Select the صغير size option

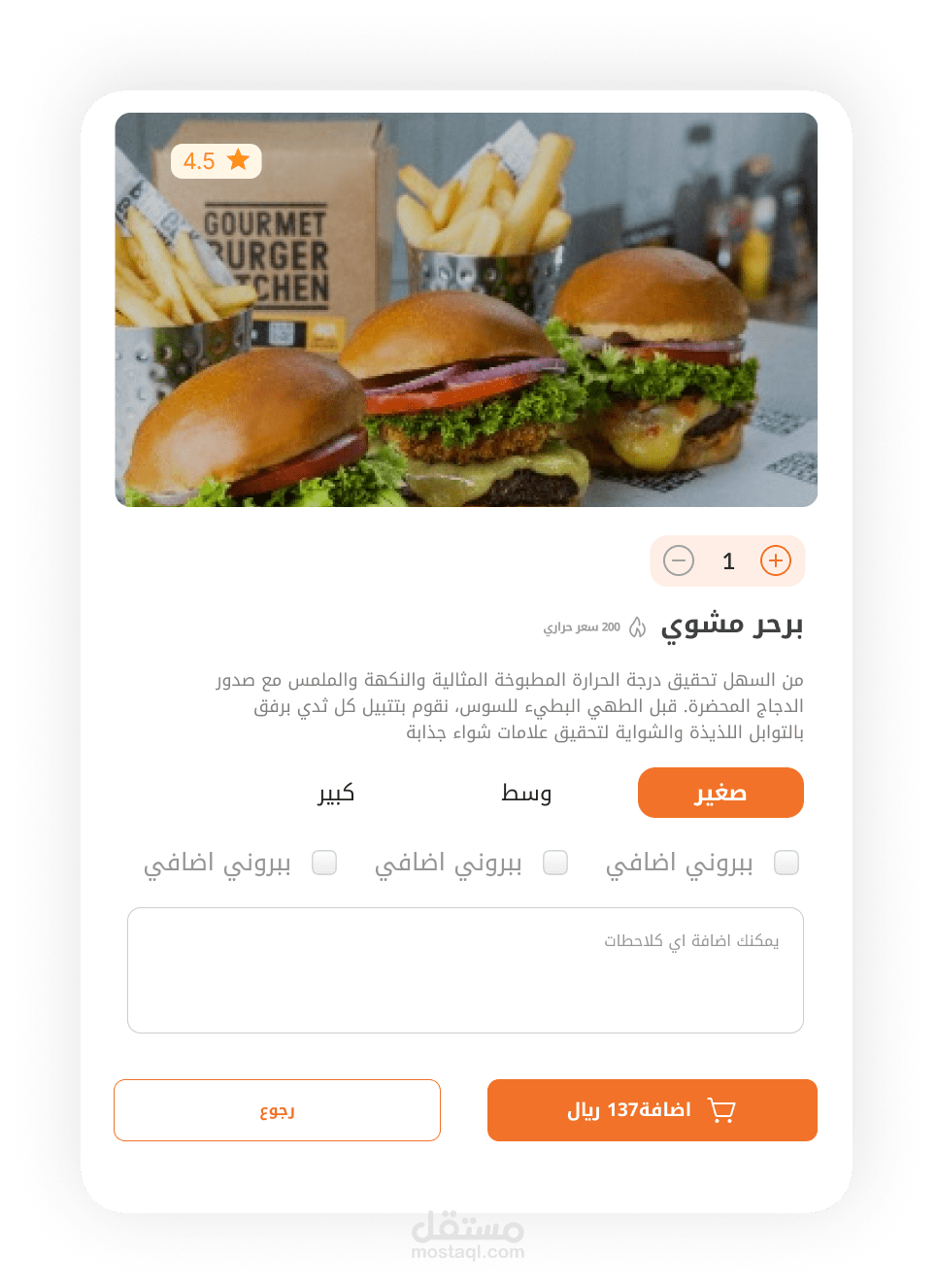(720, 793)
